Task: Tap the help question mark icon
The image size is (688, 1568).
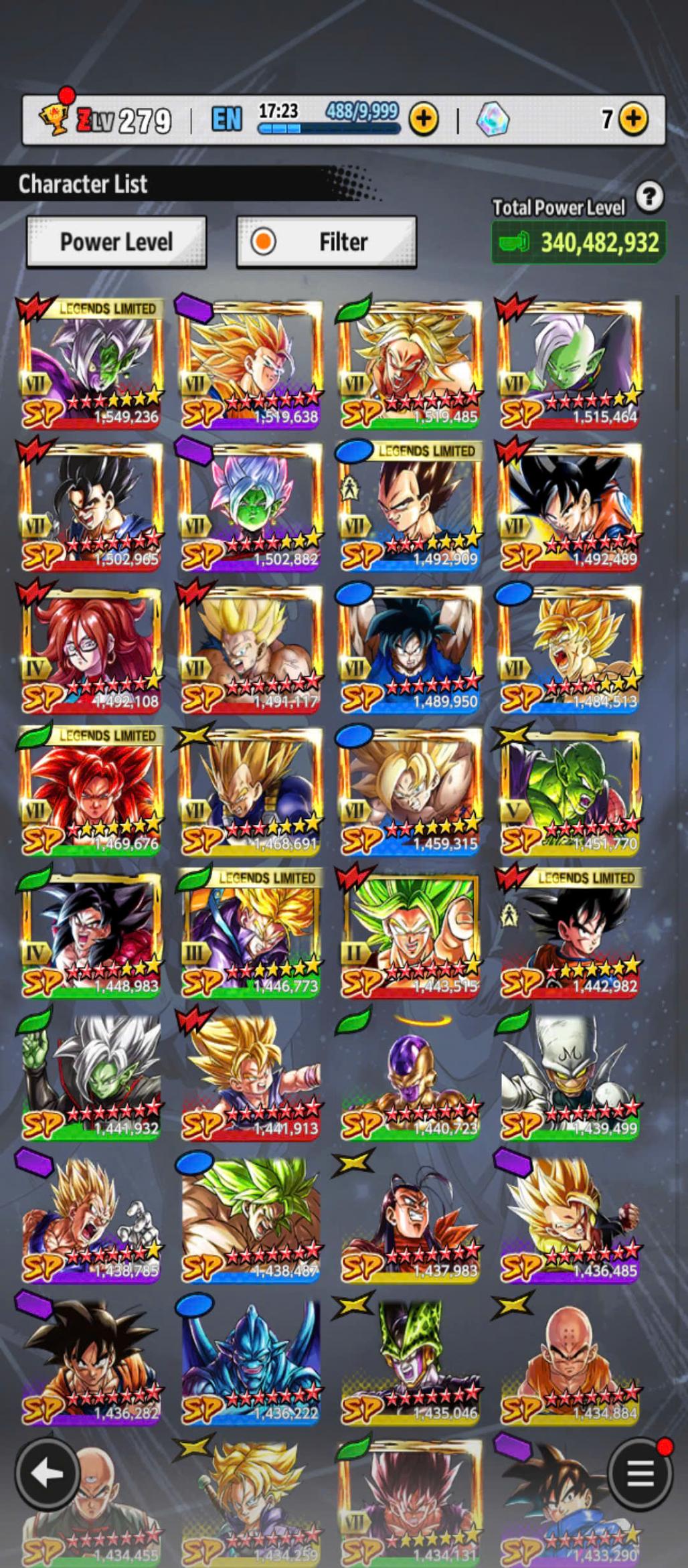Action: click(649, 197)
